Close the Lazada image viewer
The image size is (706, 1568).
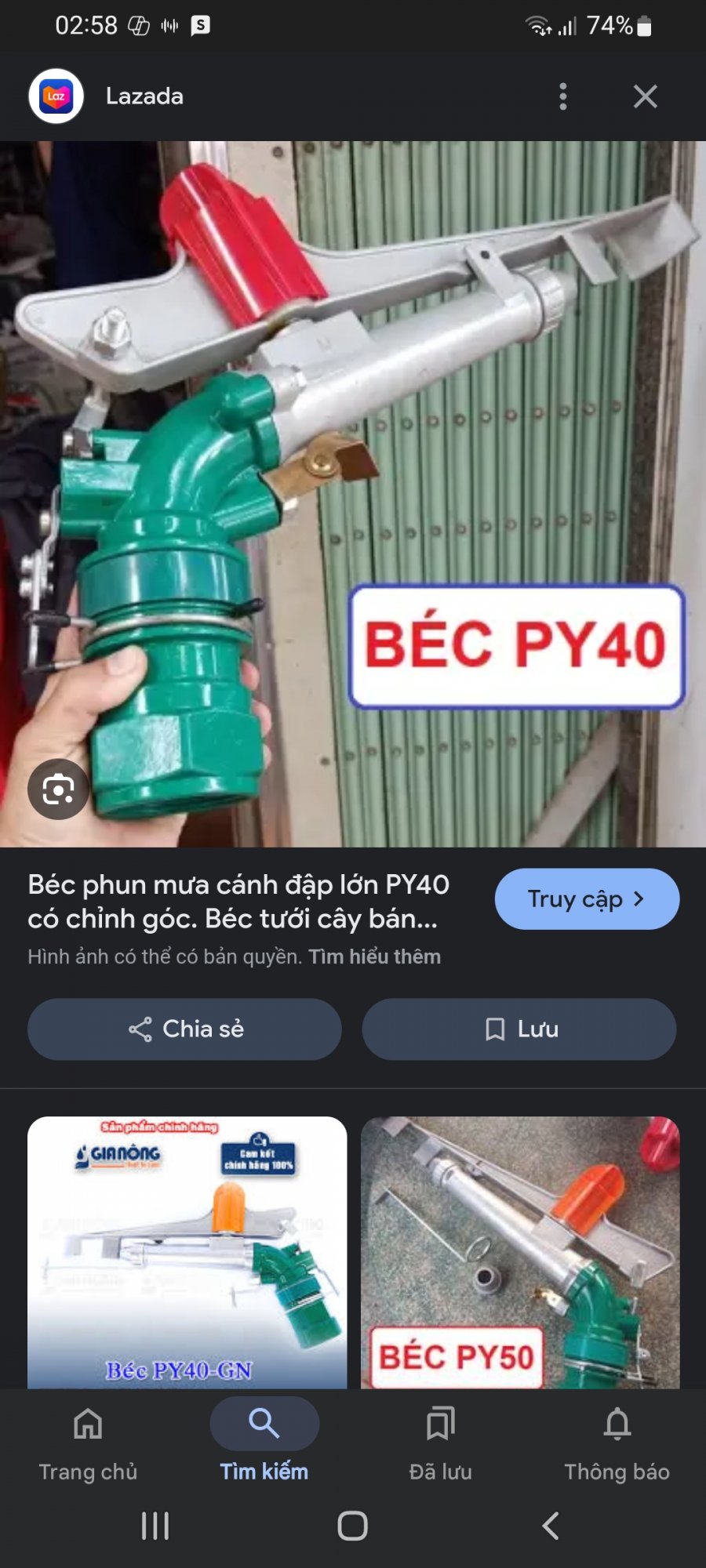coord(645,96)
